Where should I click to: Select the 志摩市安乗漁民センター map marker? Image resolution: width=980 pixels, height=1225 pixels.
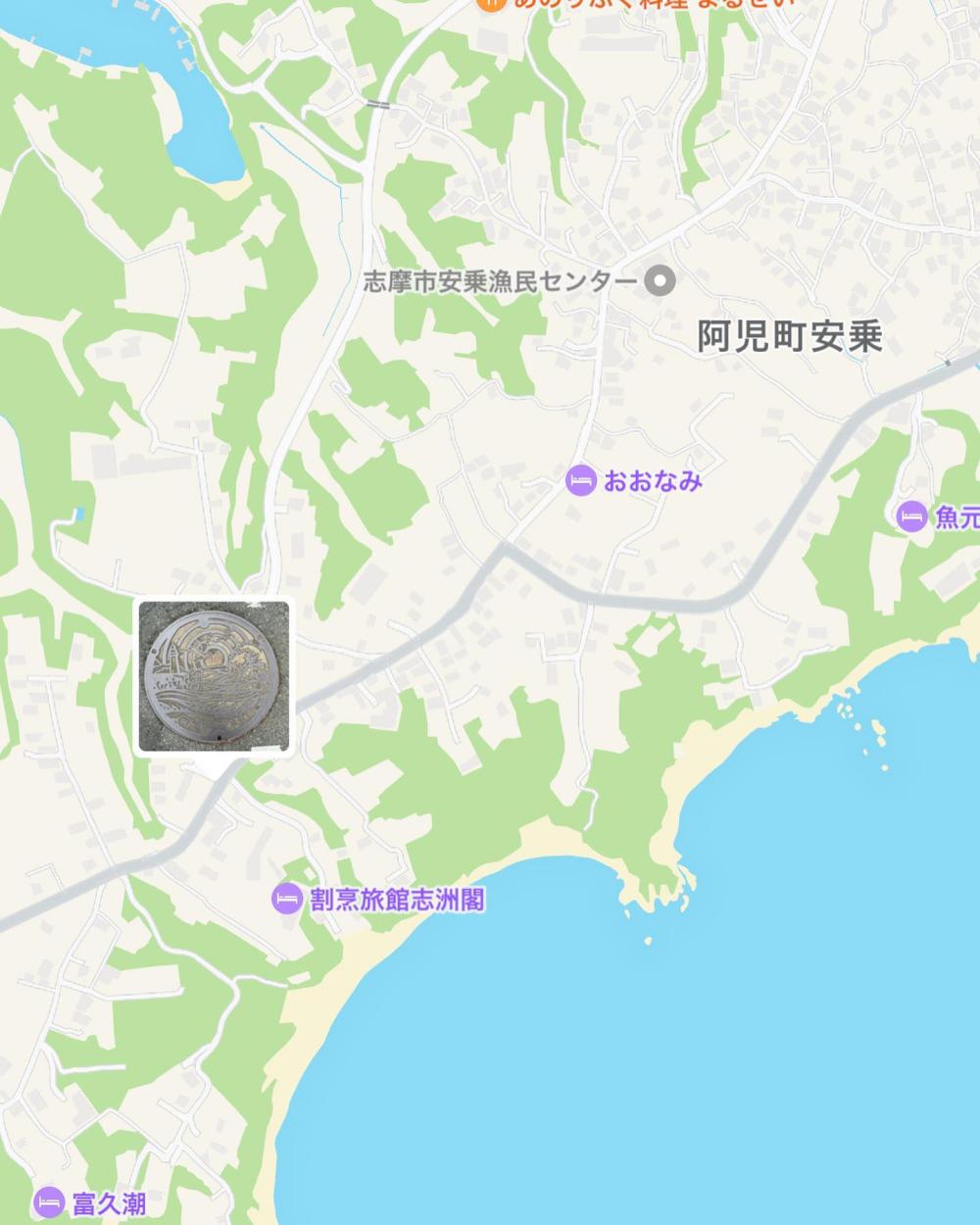(x=662, y=282)
